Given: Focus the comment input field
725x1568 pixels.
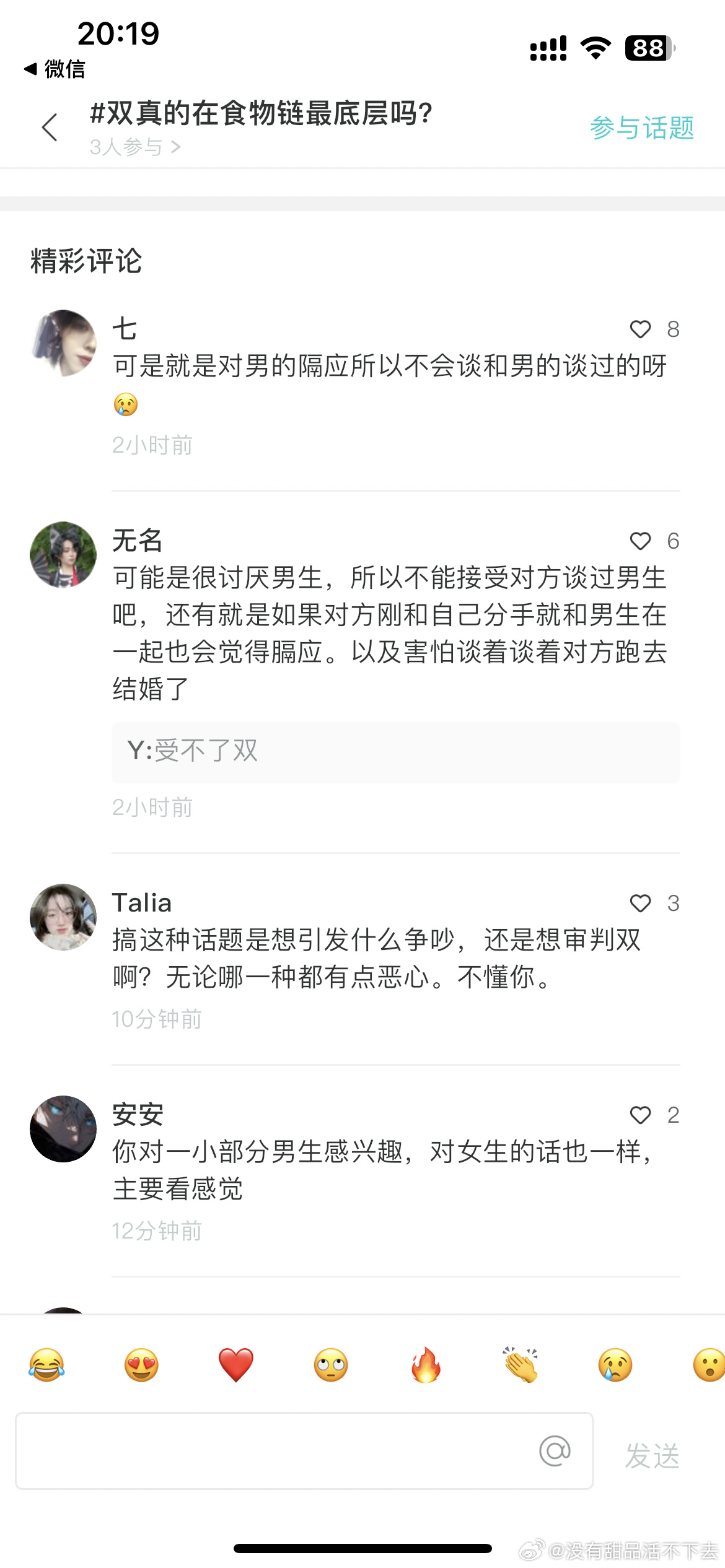Looking at the screenshot, I should (x=273, y=1451).
